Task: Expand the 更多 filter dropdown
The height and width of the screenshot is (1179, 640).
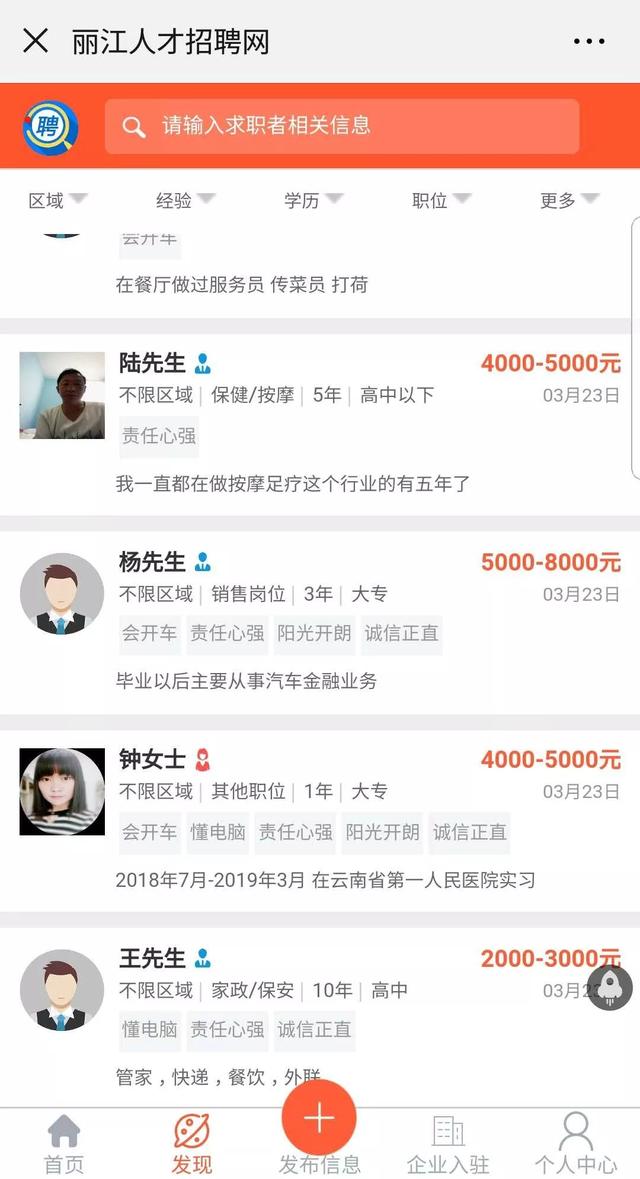Action: point(569,200)
